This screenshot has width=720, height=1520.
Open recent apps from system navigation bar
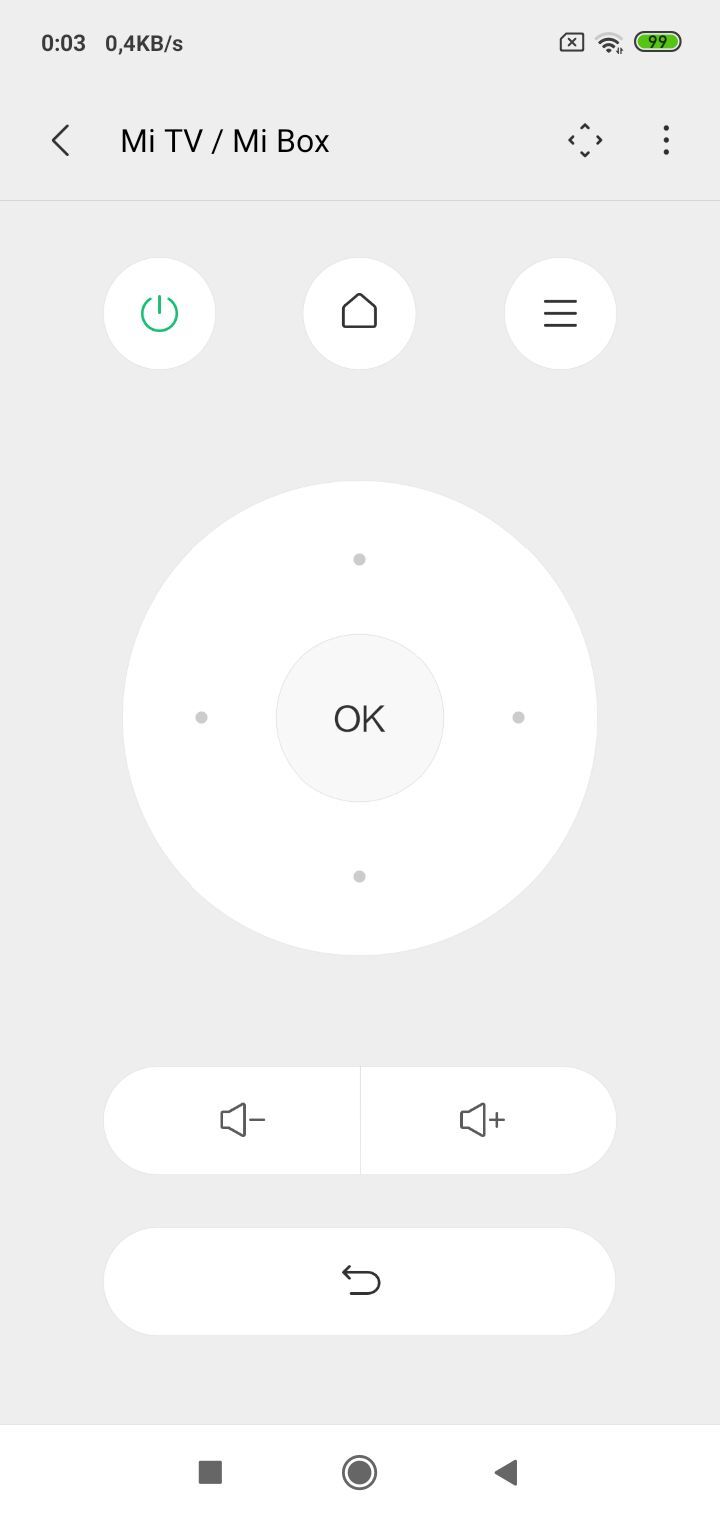(x=210, y=1472)
